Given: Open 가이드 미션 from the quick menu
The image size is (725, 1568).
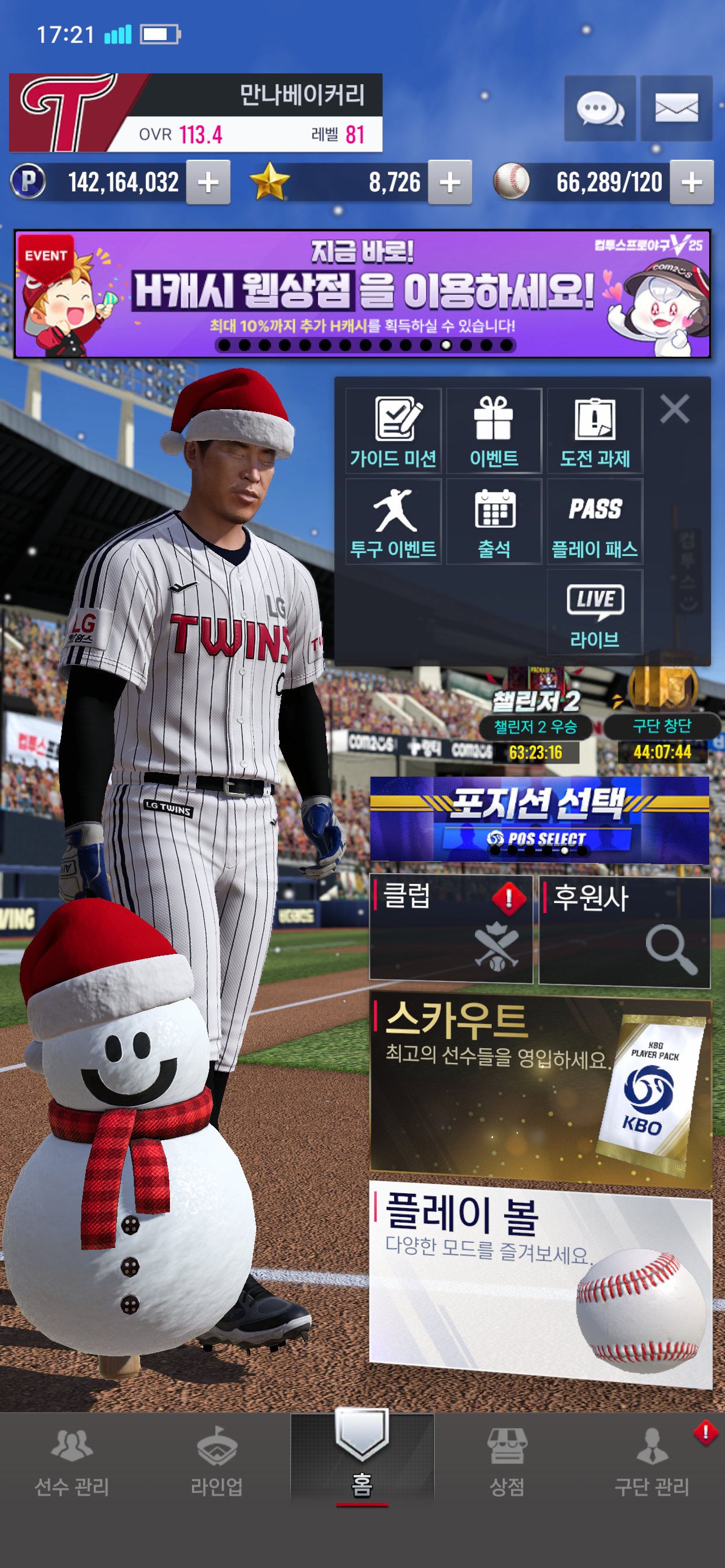Looking at the screenshot, I should 393,431.
